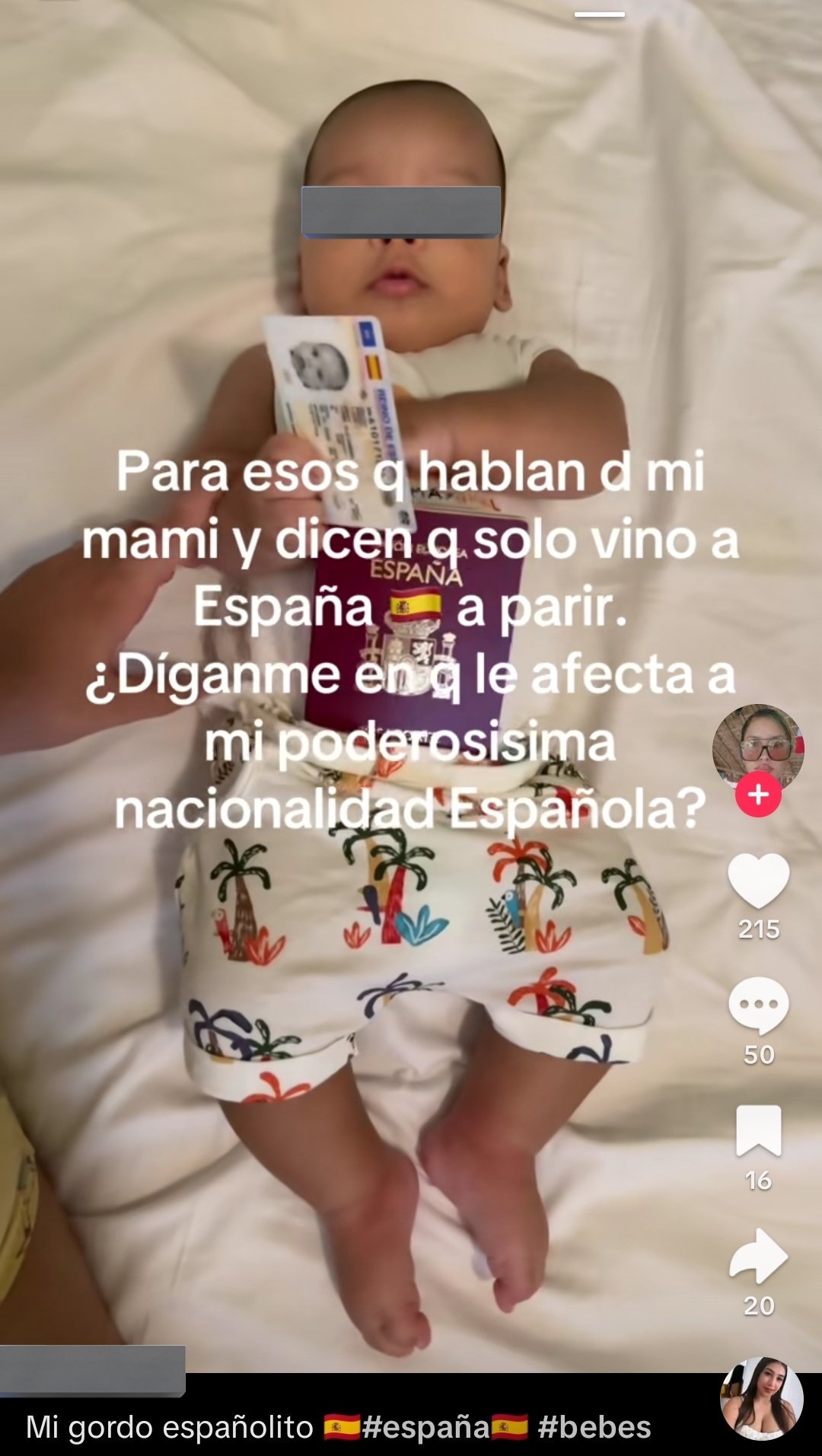Open the comments section
Screen dimensions: 822x1456
[758, 1005]
